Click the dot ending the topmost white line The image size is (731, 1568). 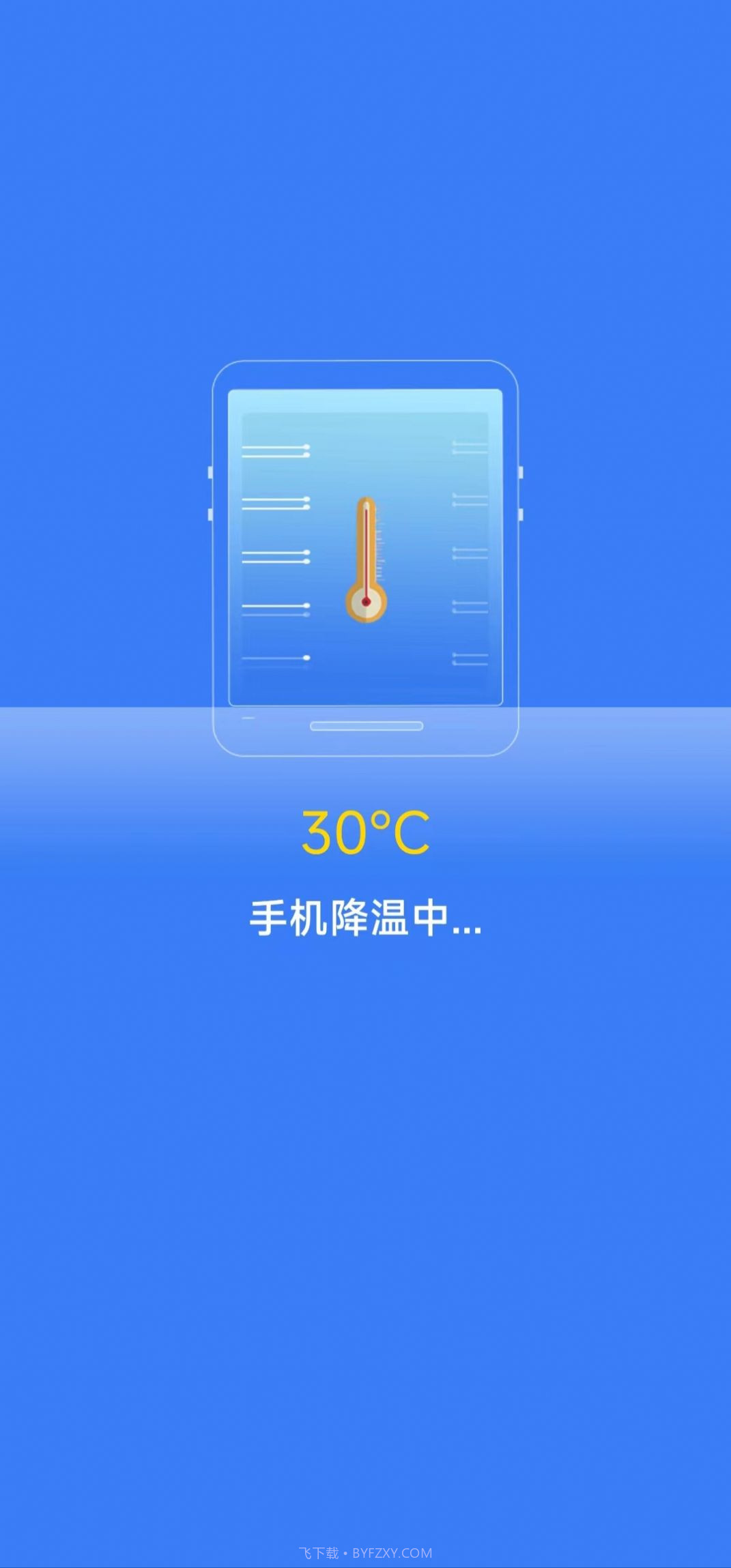pyautogui.click(x=307, y=448)
